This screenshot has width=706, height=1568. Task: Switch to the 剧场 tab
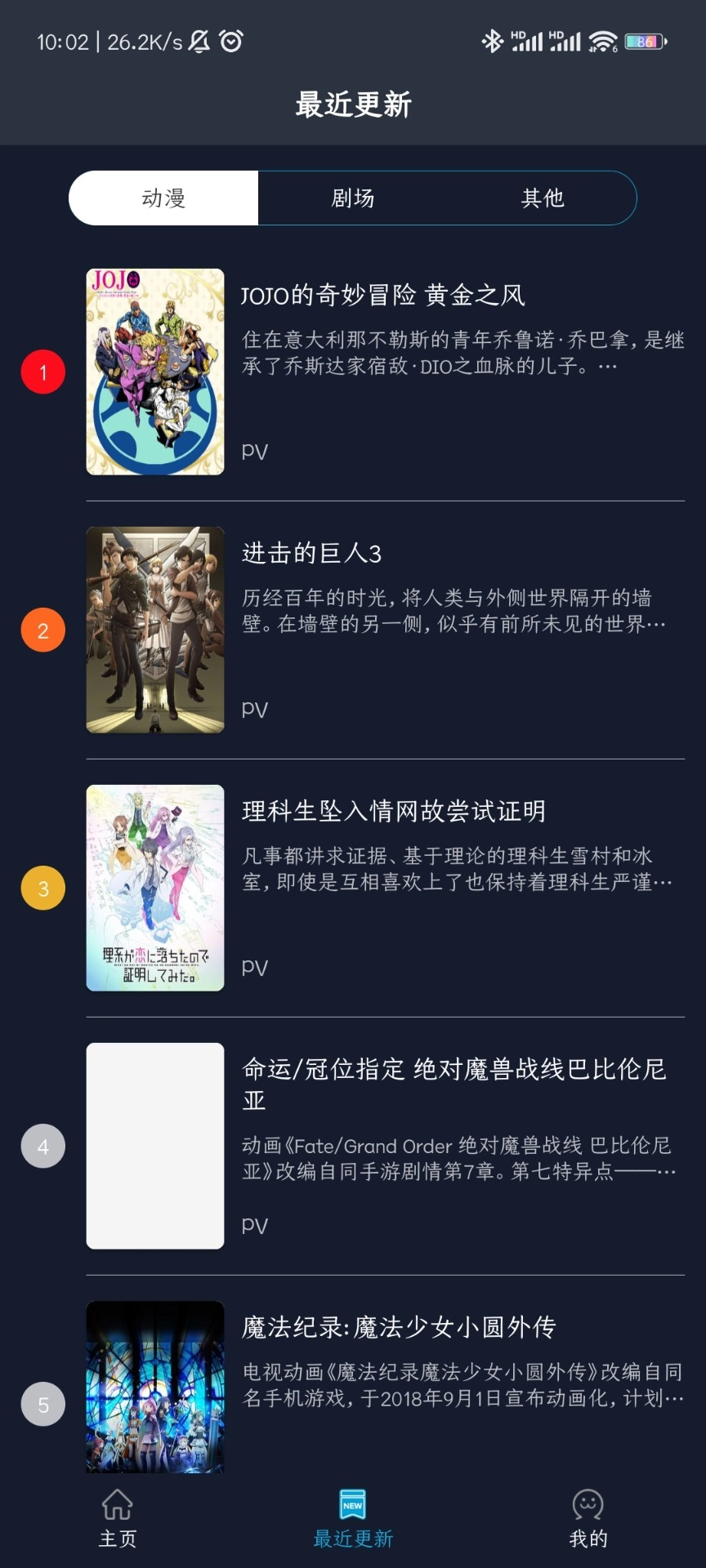(x=353, y=198)
